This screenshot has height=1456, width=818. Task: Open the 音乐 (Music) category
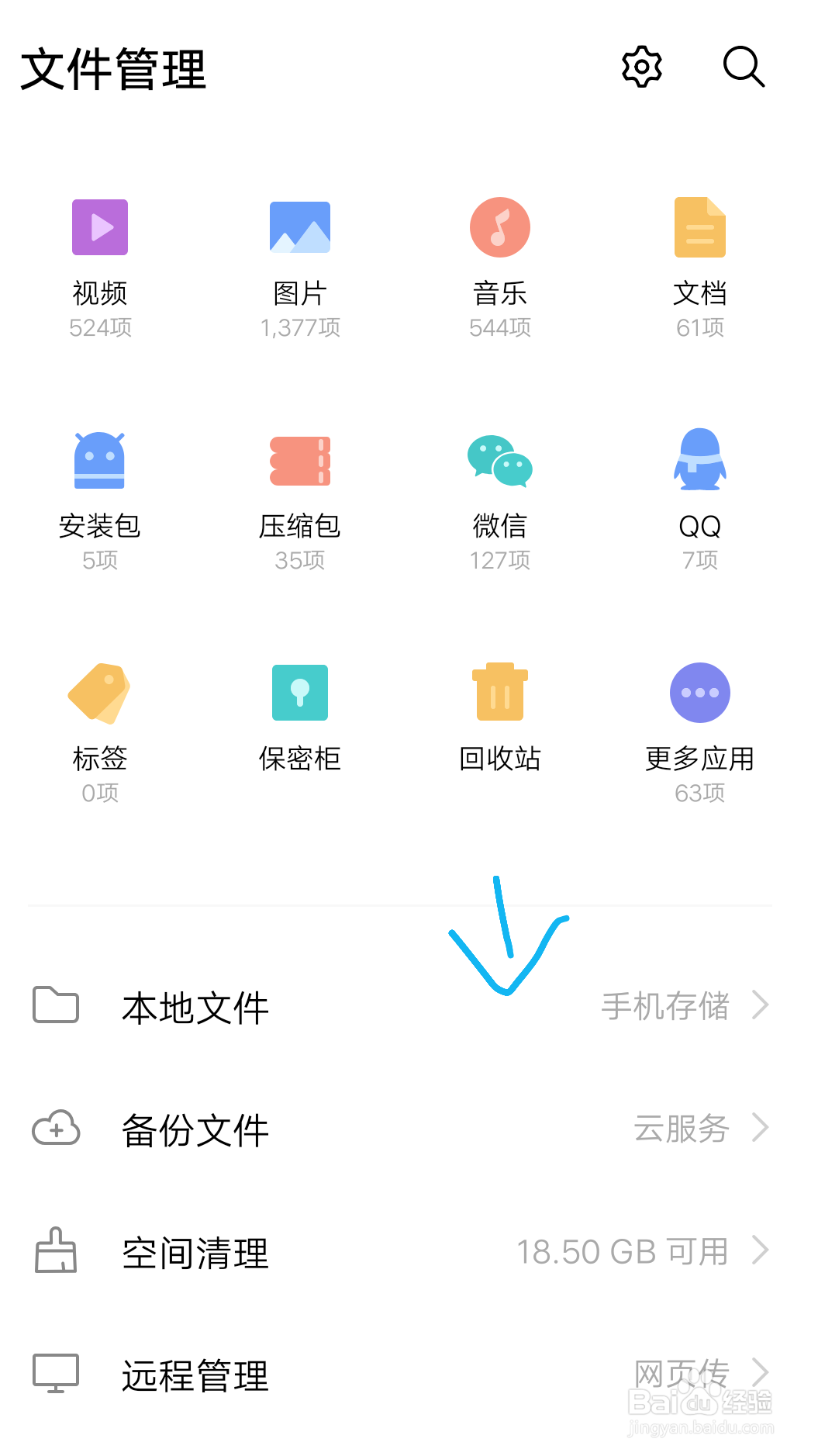pos(499,256)
